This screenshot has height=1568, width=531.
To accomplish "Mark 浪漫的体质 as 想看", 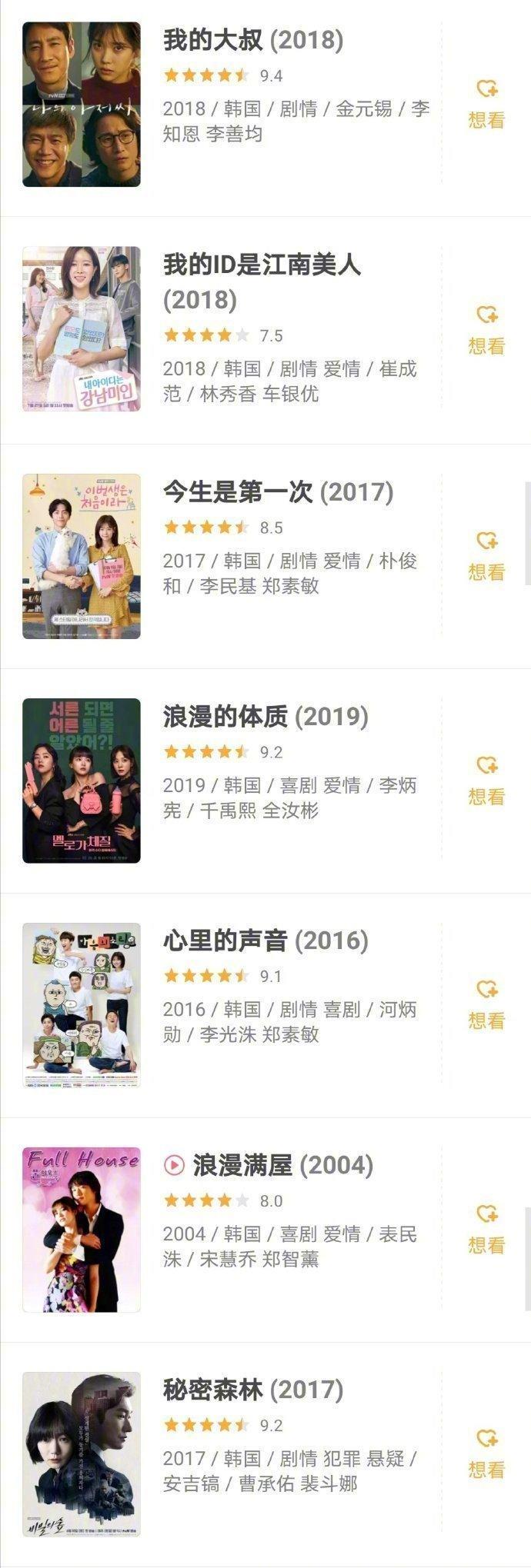I will click(x=486, y=781).
